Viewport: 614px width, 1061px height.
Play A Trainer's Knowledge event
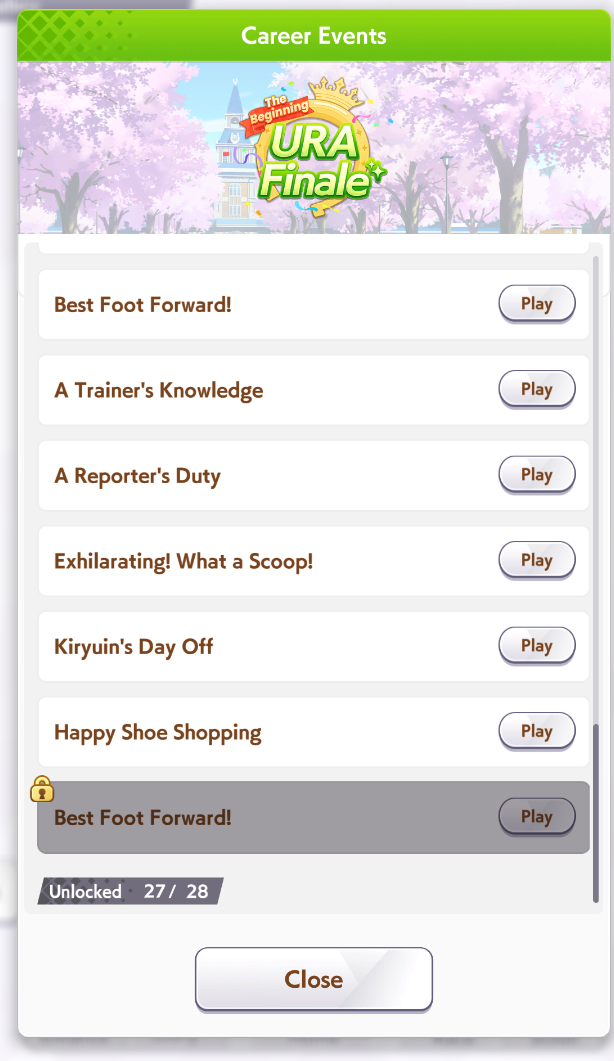tap(537, 389)
